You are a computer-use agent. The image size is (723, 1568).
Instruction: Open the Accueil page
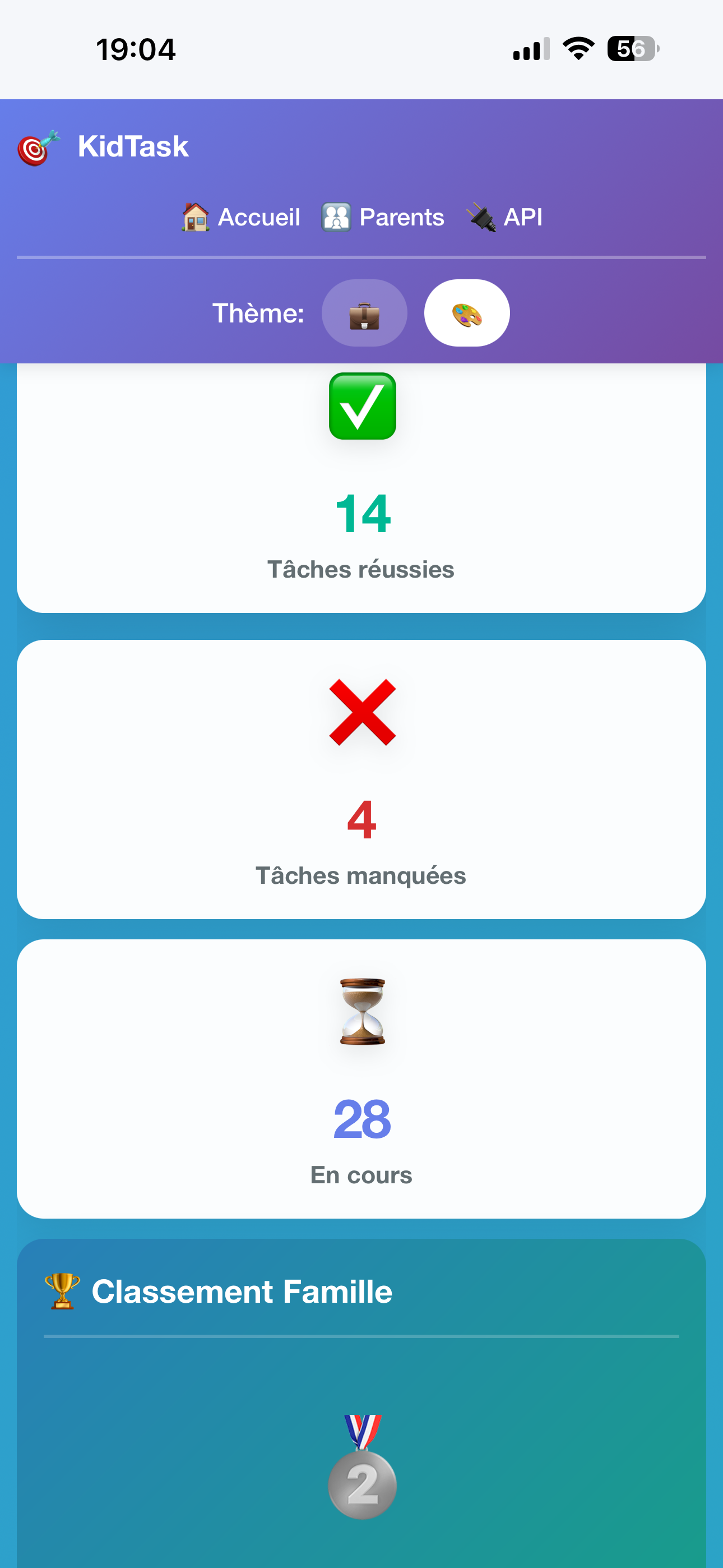click(258, 216)
